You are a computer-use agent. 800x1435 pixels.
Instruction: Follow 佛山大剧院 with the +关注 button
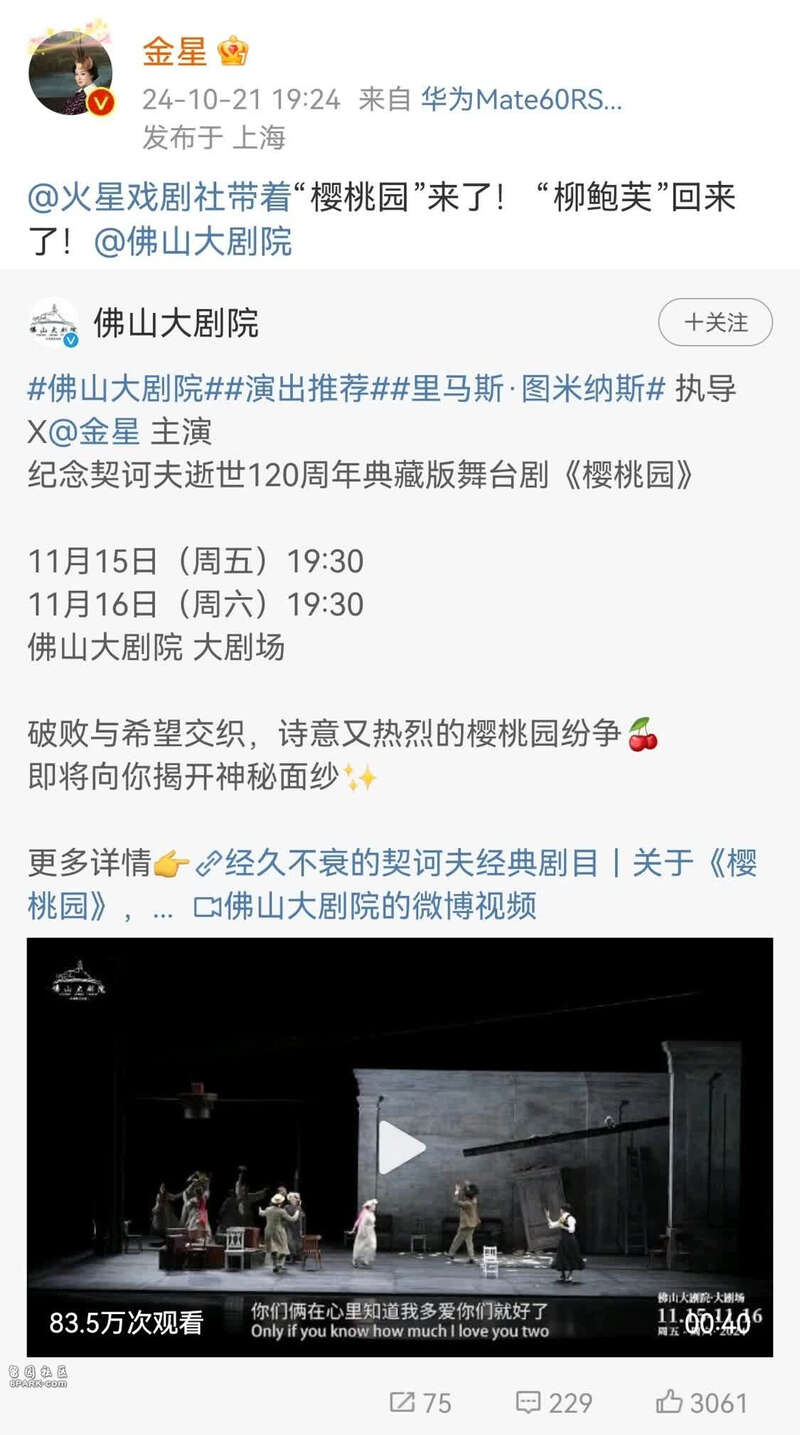(x=715, y=322)
